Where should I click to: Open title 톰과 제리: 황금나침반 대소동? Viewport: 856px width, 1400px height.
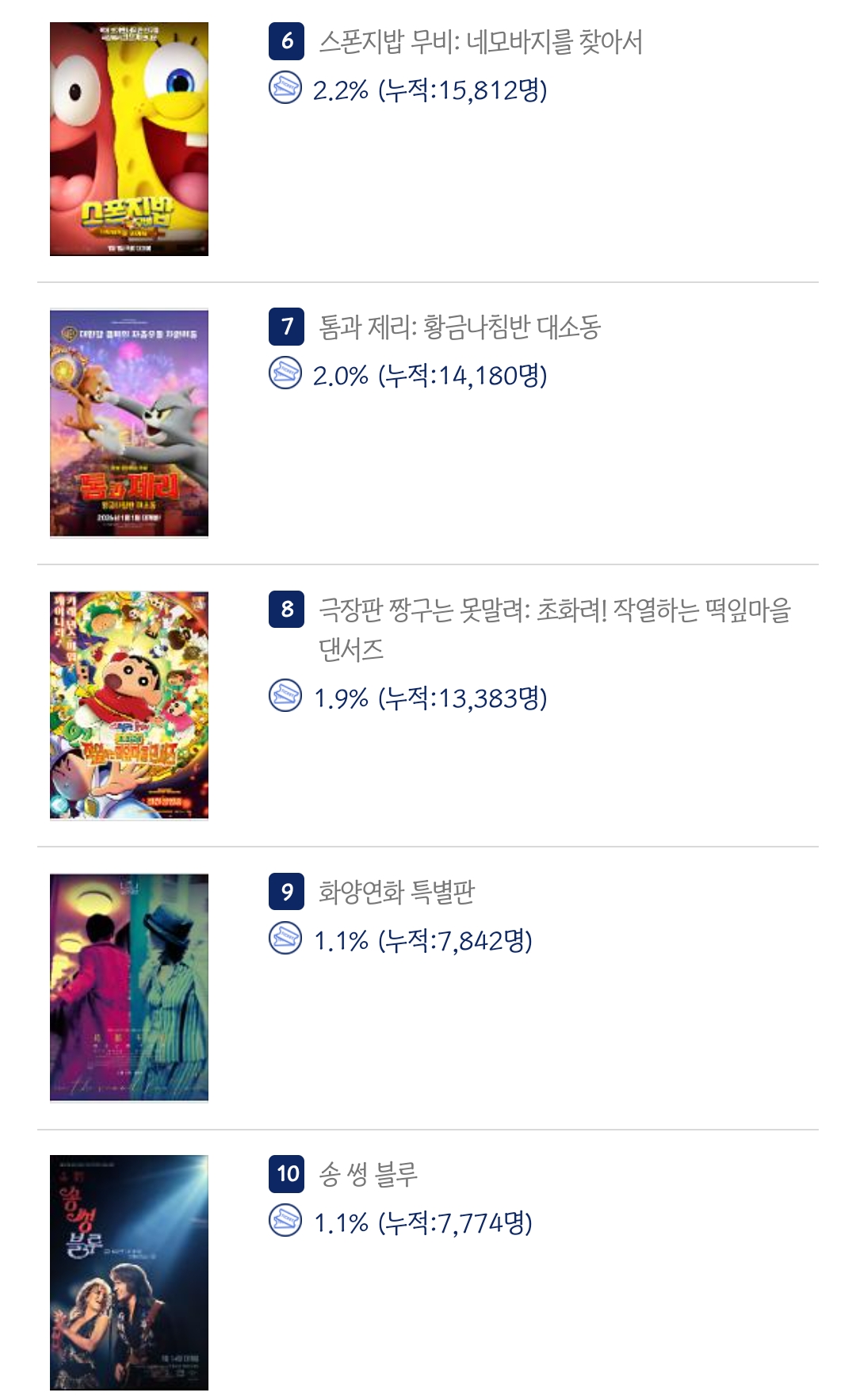pyautogui.click(x=460, y=327)
